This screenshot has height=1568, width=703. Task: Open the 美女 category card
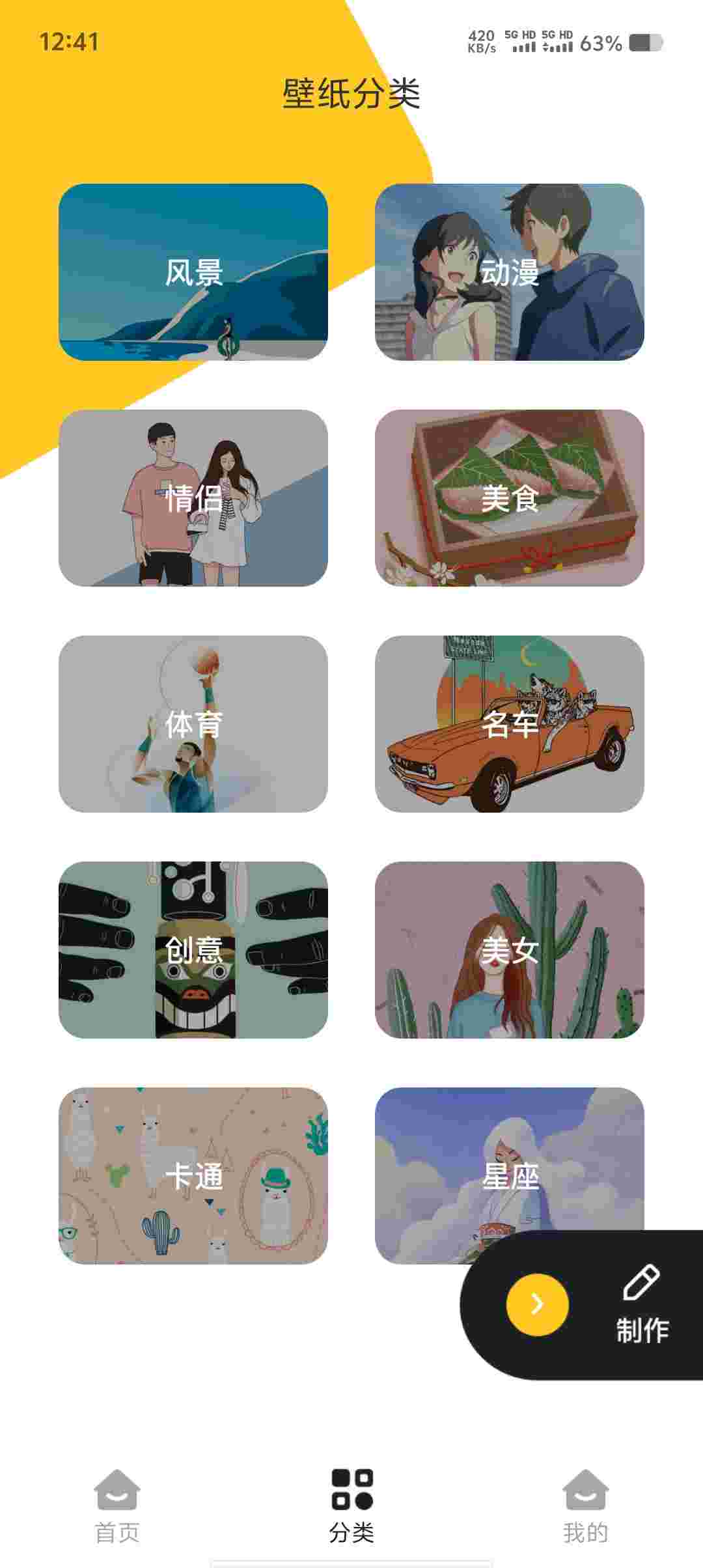(509, 949)
